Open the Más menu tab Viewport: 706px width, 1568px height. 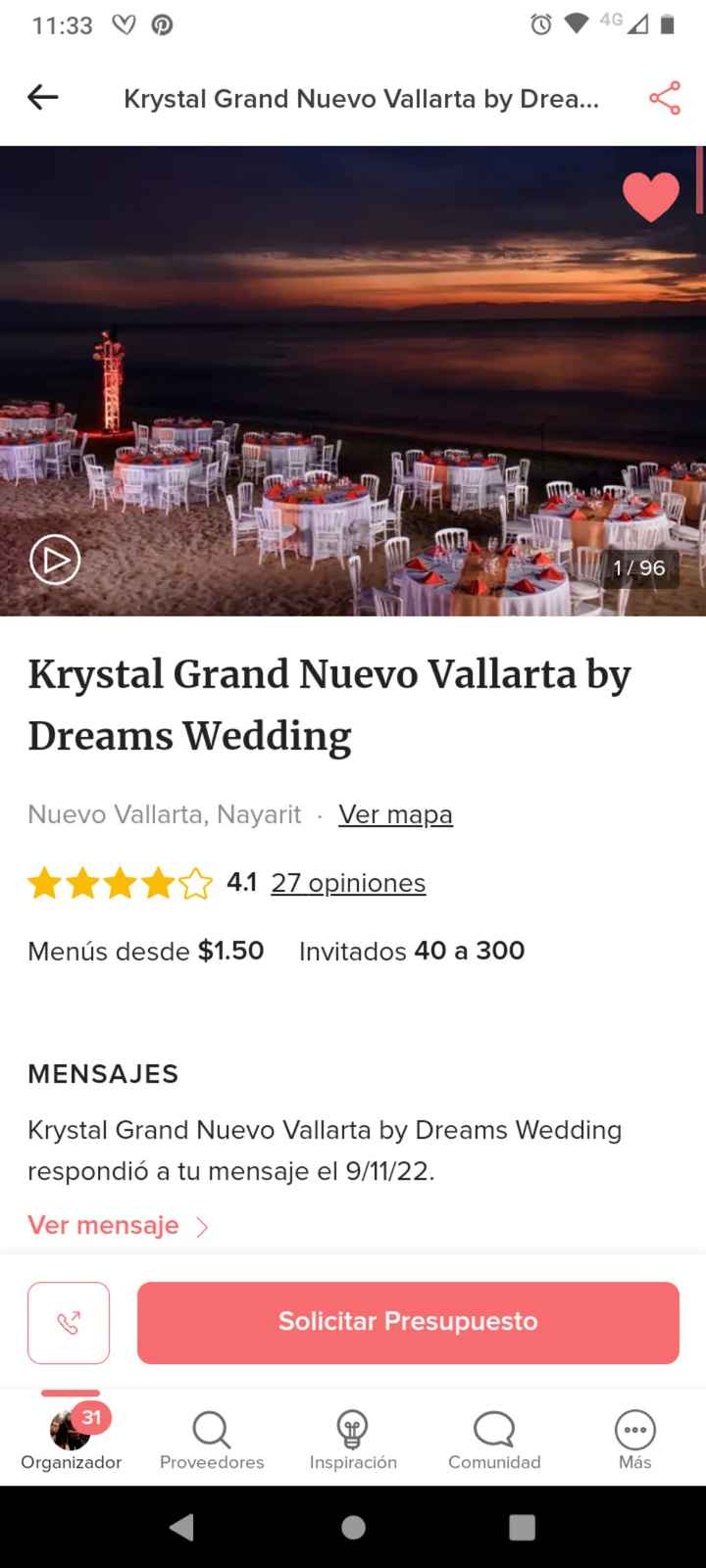pyautogui.click(x=634, y=1439)
